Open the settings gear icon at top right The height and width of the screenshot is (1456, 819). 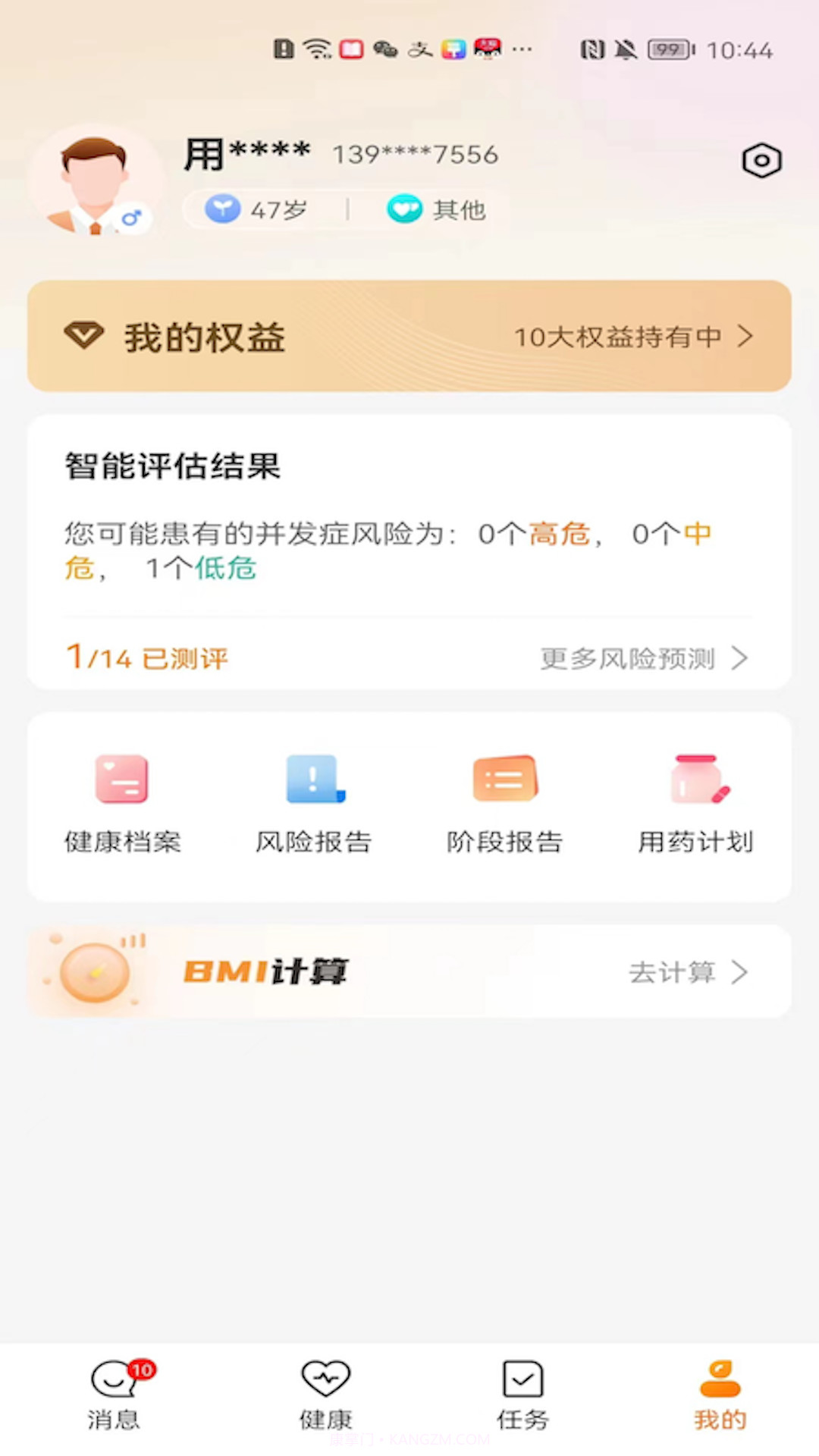(x=761, y=160)
